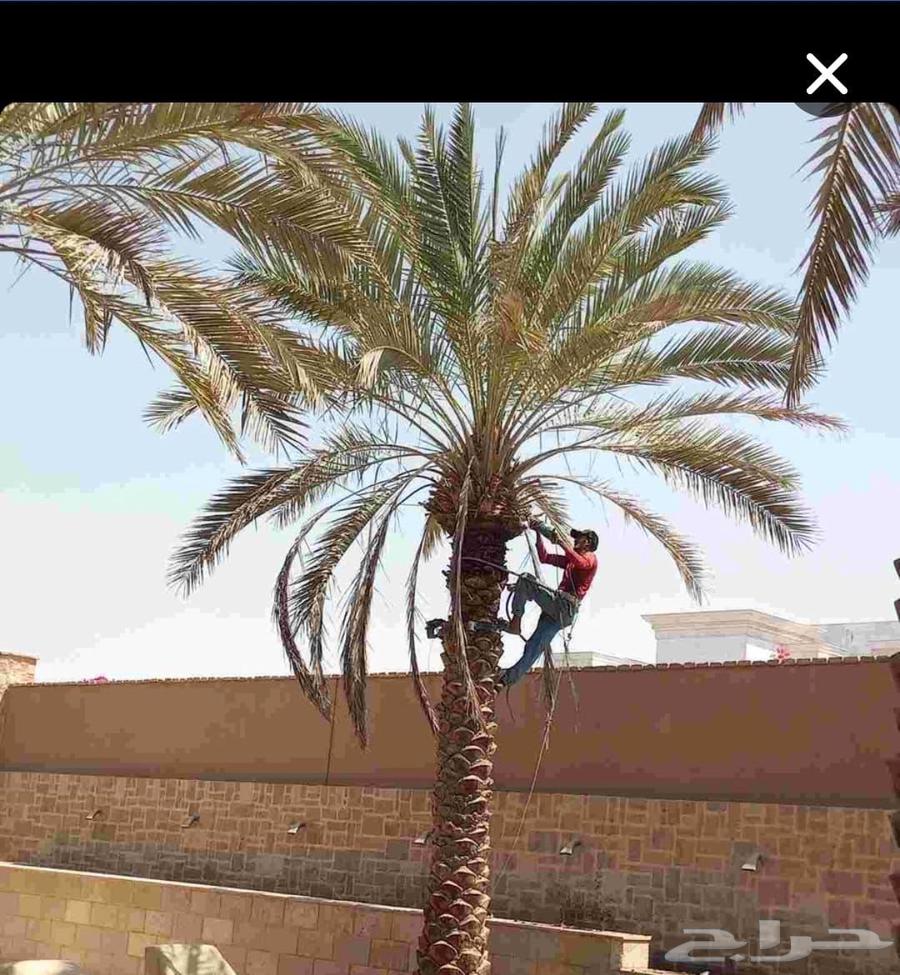Click the stone wall in the photo
The image size is (900, 975).
point(250,850)
